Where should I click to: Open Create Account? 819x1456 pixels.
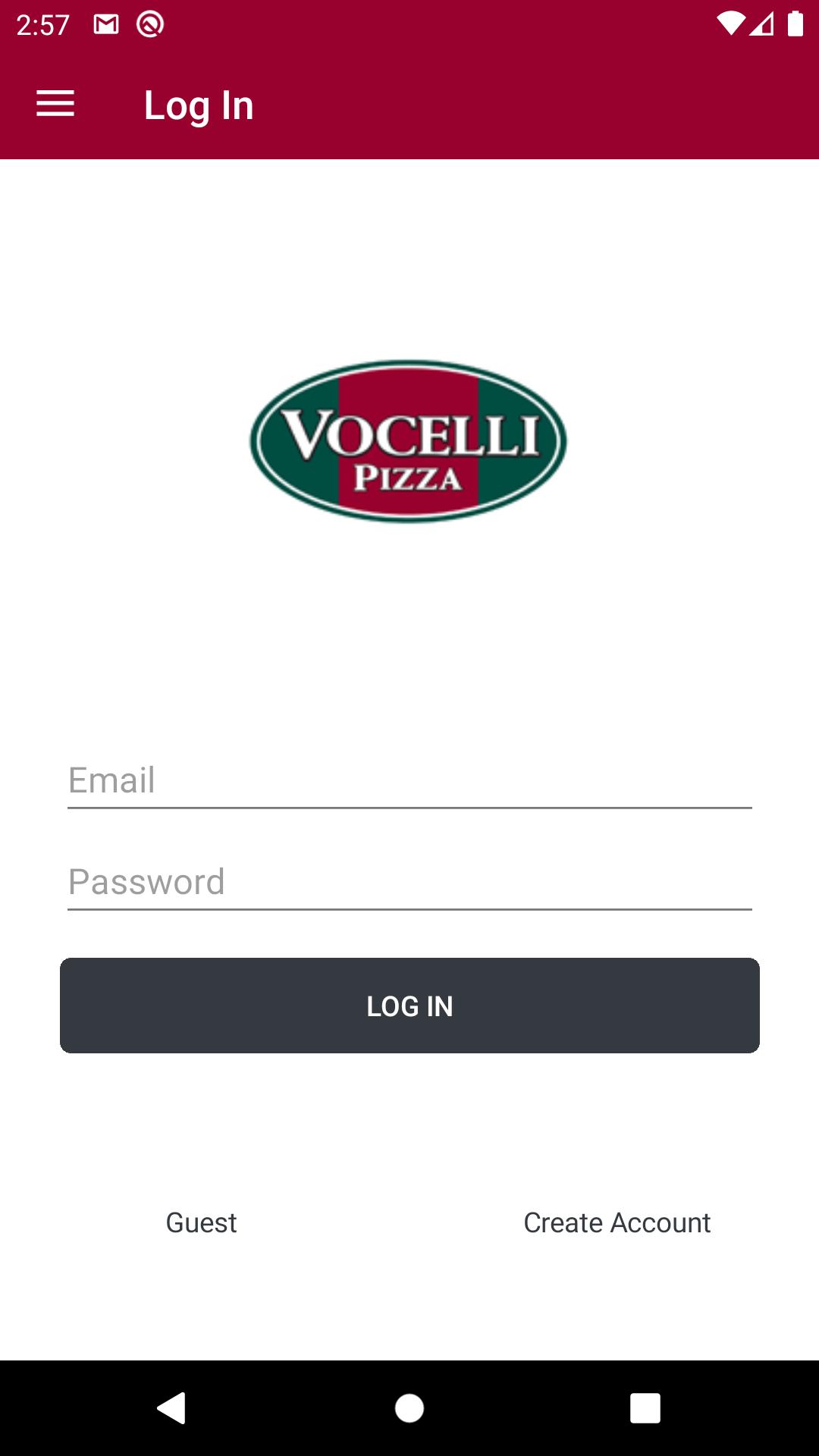coord(617,1222)
